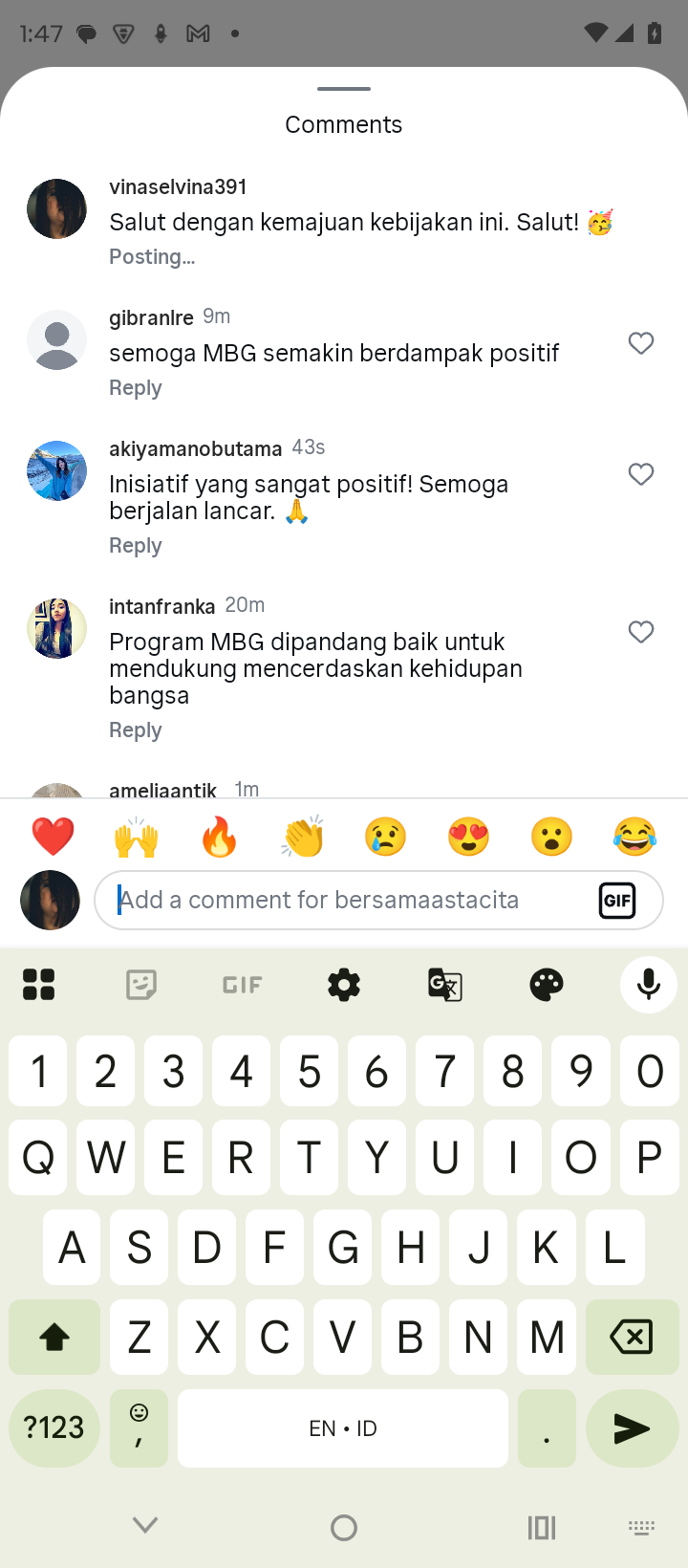This screenshot has width=688, height=1568.
Task: Reply to gibranlre's comment
Action: click(x=136, y=388)
